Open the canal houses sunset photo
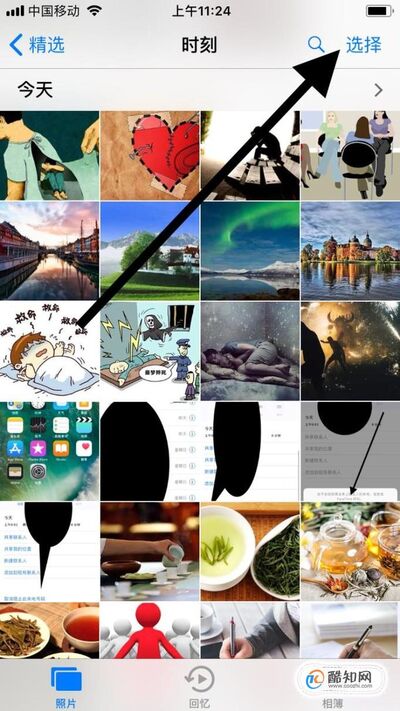This screenshot has height=711, width=400. (49, 251)
